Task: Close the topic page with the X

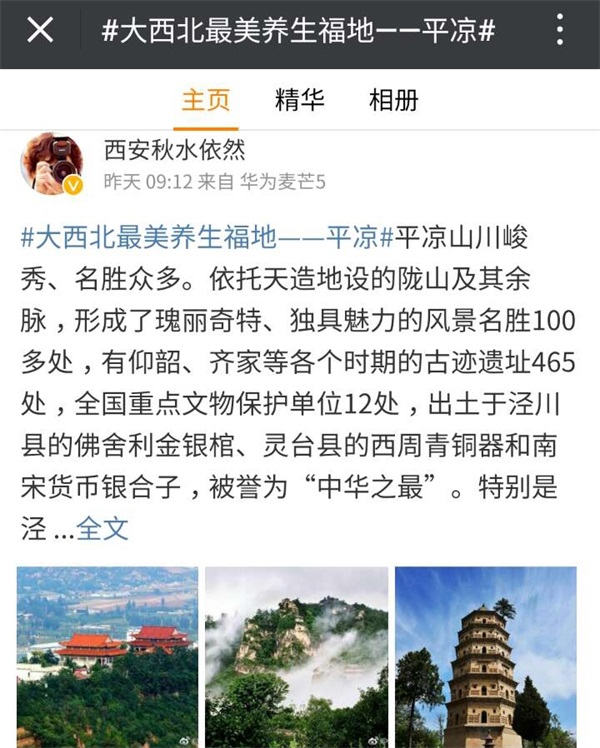Action: (x=40, y=30)
